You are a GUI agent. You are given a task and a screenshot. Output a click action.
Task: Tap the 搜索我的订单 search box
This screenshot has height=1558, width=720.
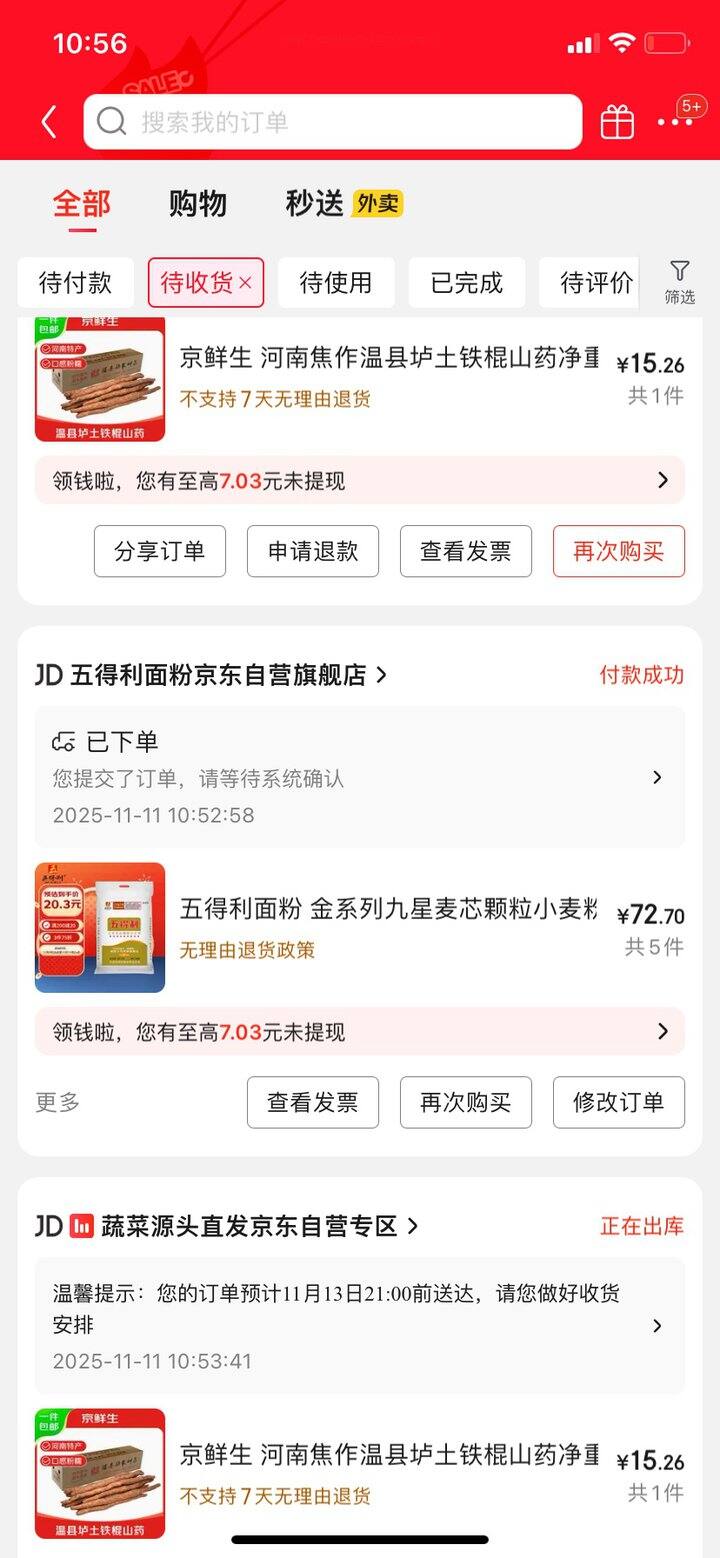pyautogui.click(x=332, y=122)
